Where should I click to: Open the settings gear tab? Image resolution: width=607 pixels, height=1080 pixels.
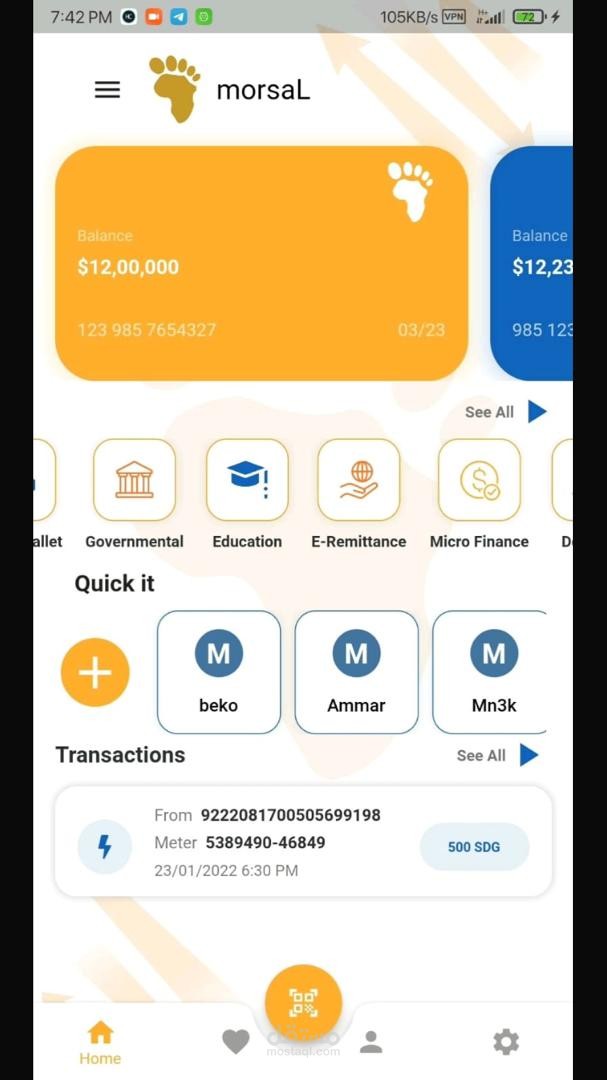pyautogui.click(x=506, y=1042)
